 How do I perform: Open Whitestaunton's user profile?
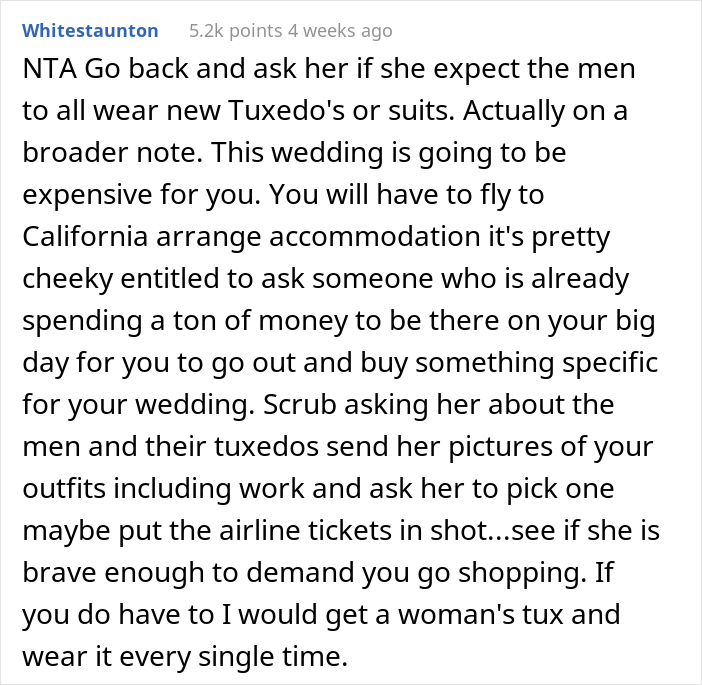coord(90,31)
